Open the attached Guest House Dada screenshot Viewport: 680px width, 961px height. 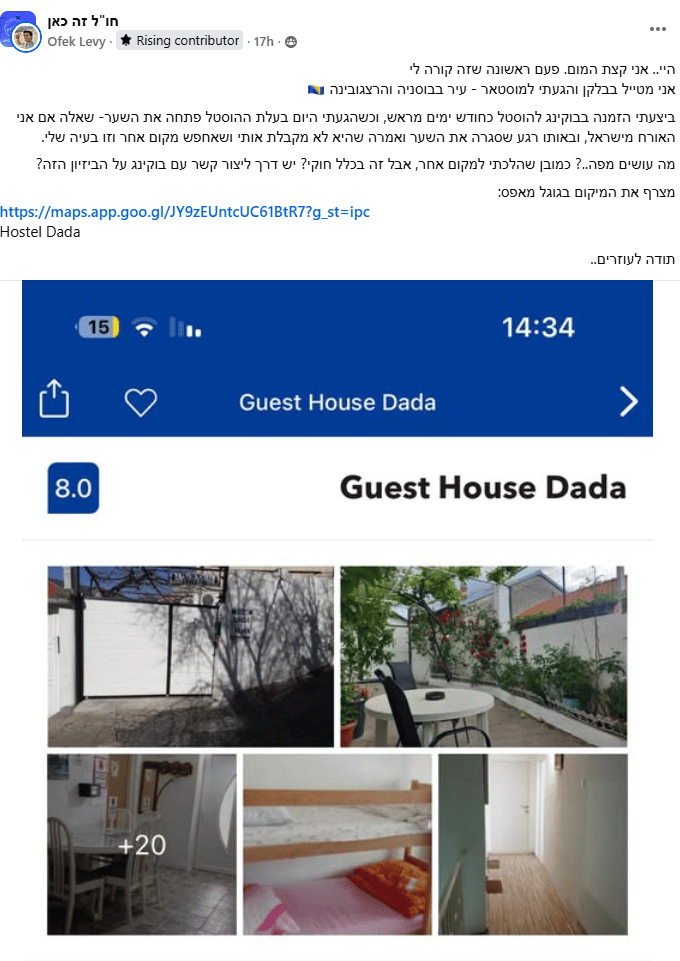338,610
